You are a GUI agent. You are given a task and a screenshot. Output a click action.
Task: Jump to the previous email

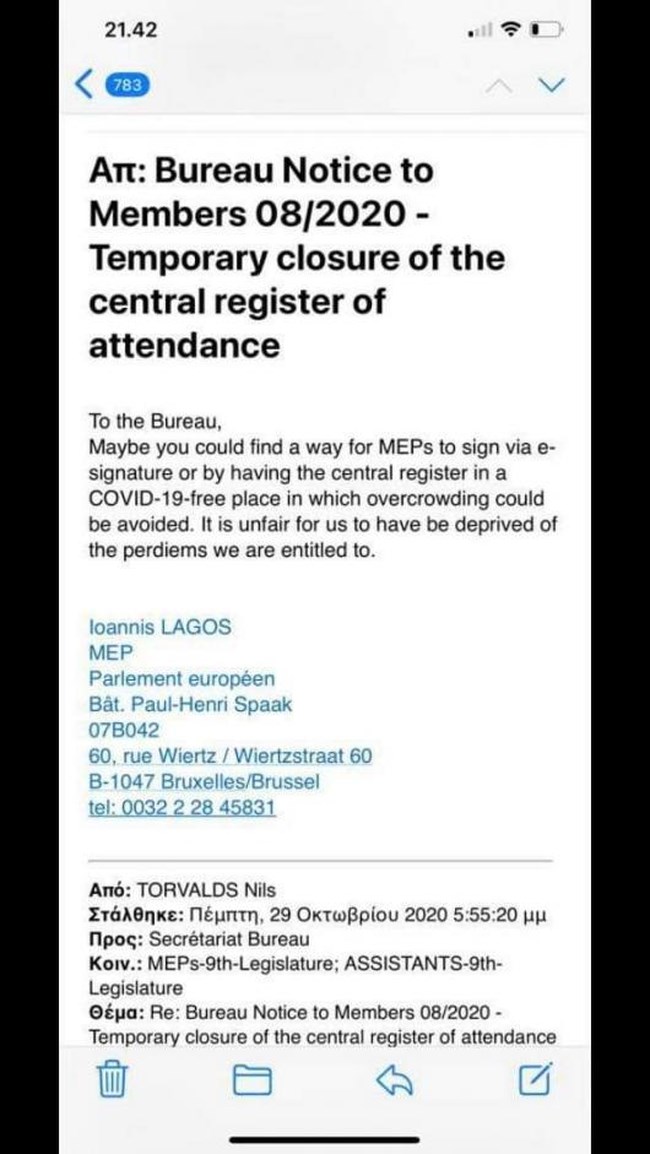(498, 85)
